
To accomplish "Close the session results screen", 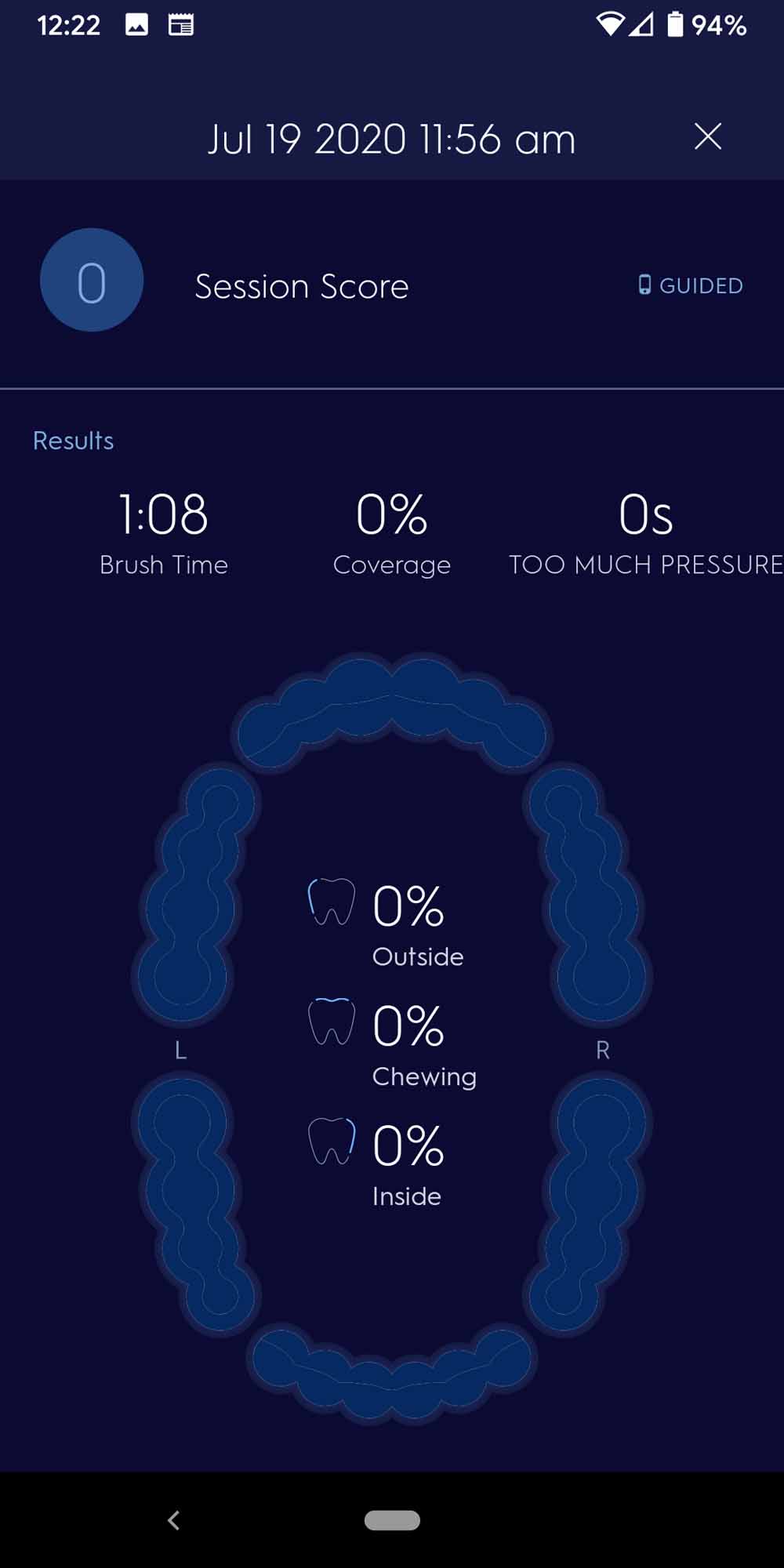I will click(707, 137).
